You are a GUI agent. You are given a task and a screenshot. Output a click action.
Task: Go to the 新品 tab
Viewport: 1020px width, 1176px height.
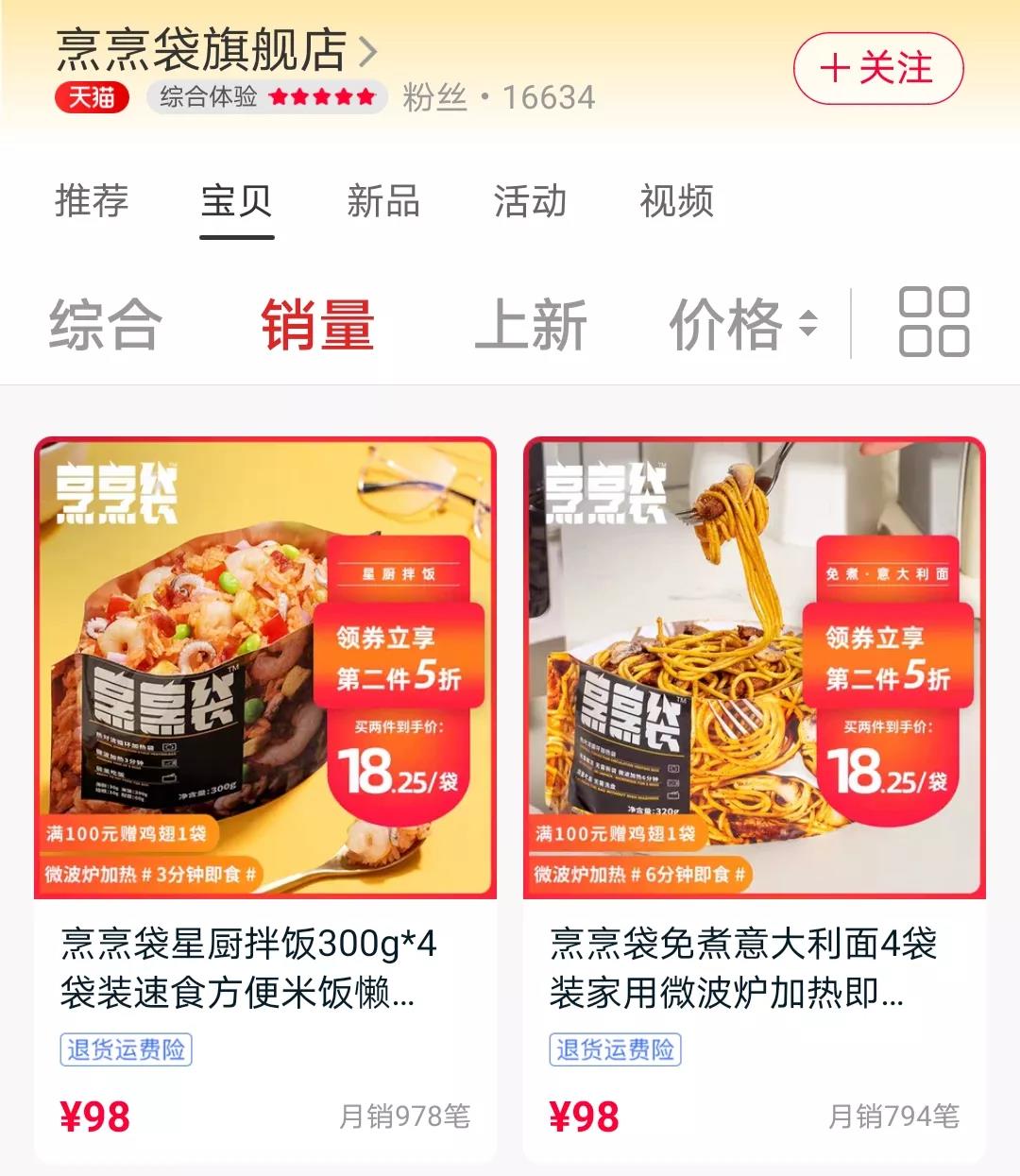pyautogui.click(x=382, y=201)
